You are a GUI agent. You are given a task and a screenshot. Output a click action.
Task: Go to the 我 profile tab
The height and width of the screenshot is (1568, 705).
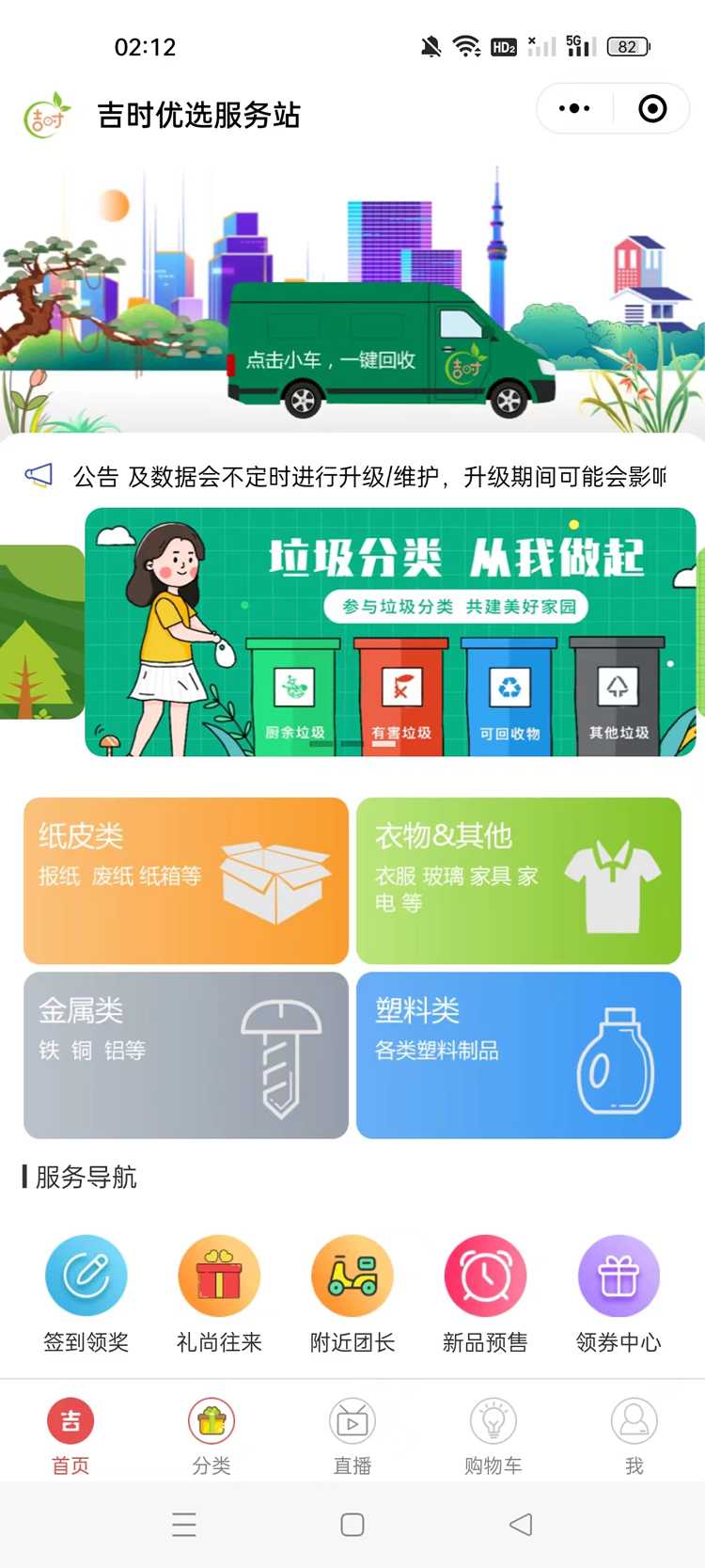pos(634,1436)
